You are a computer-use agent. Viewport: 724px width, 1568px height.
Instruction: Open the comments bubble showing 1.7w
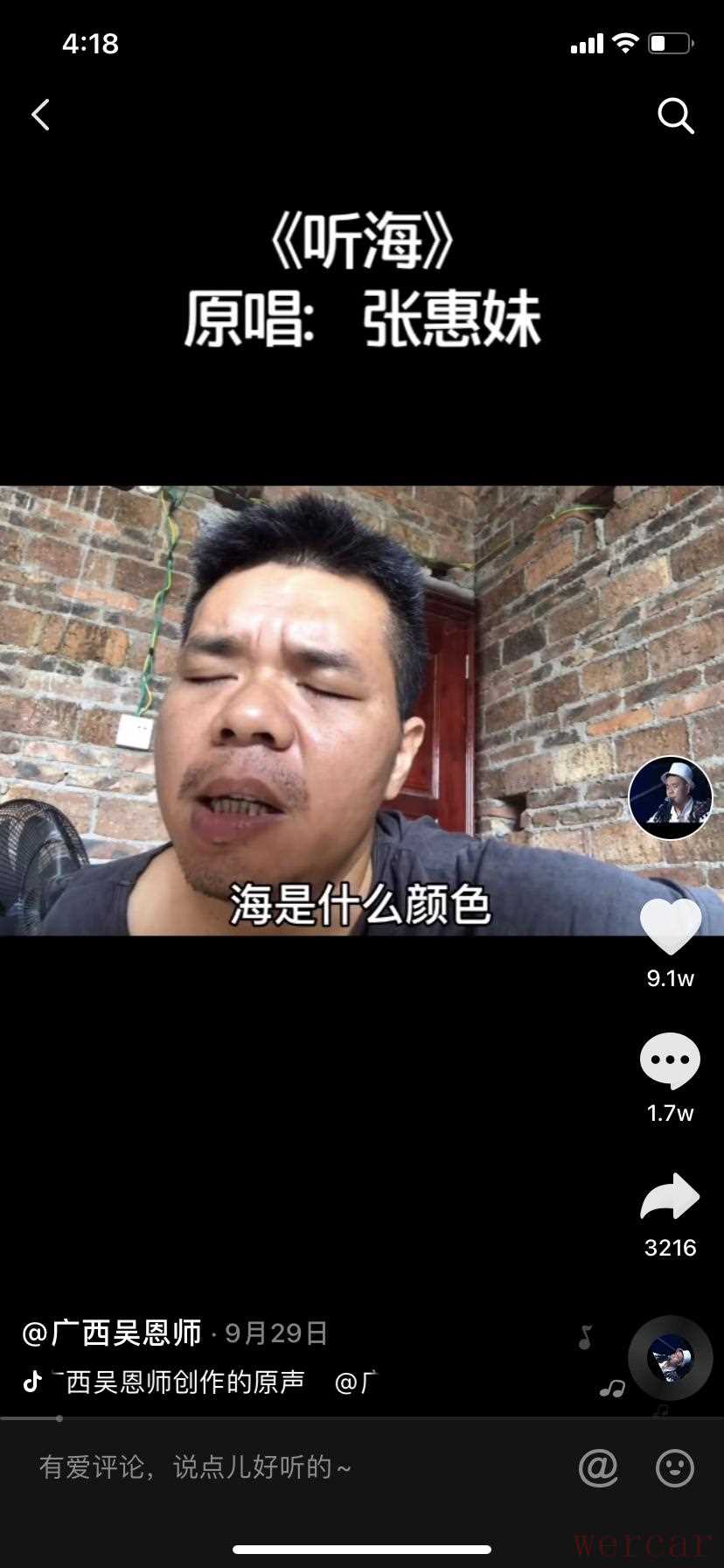671,1060
